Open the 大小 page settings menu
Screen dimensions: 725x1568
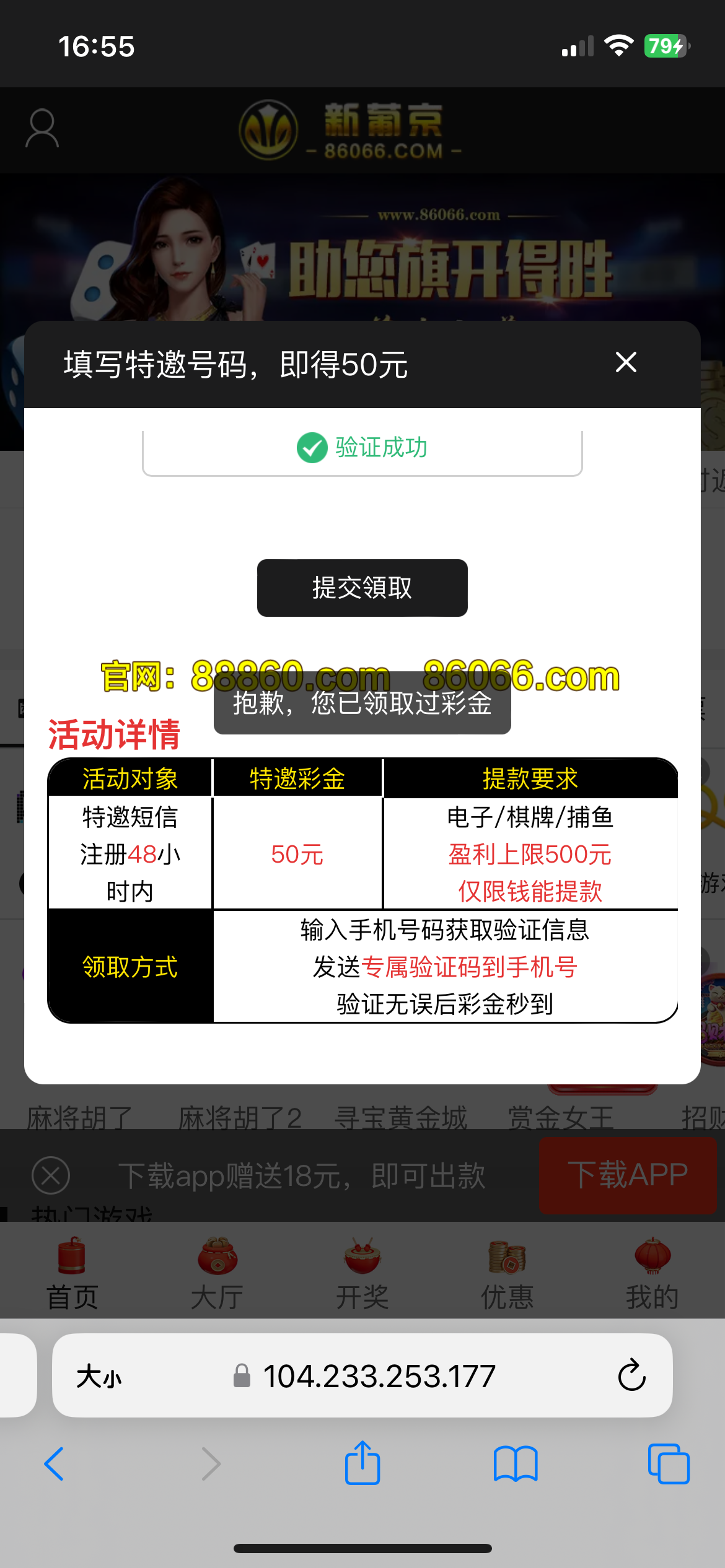pos(99,1377)
